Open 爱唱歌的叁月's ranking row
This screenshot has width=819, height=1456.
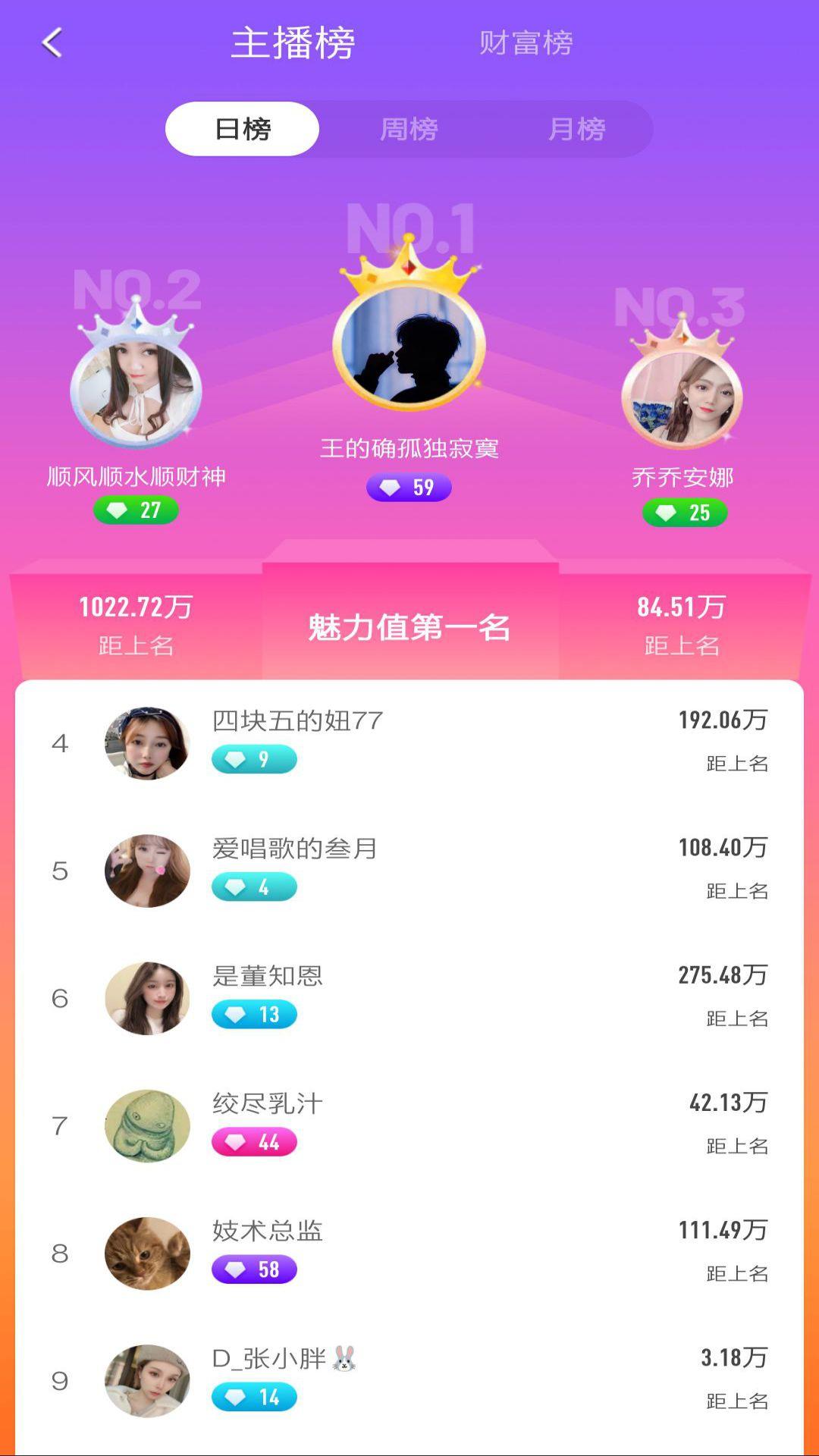[x=409, y=871]
